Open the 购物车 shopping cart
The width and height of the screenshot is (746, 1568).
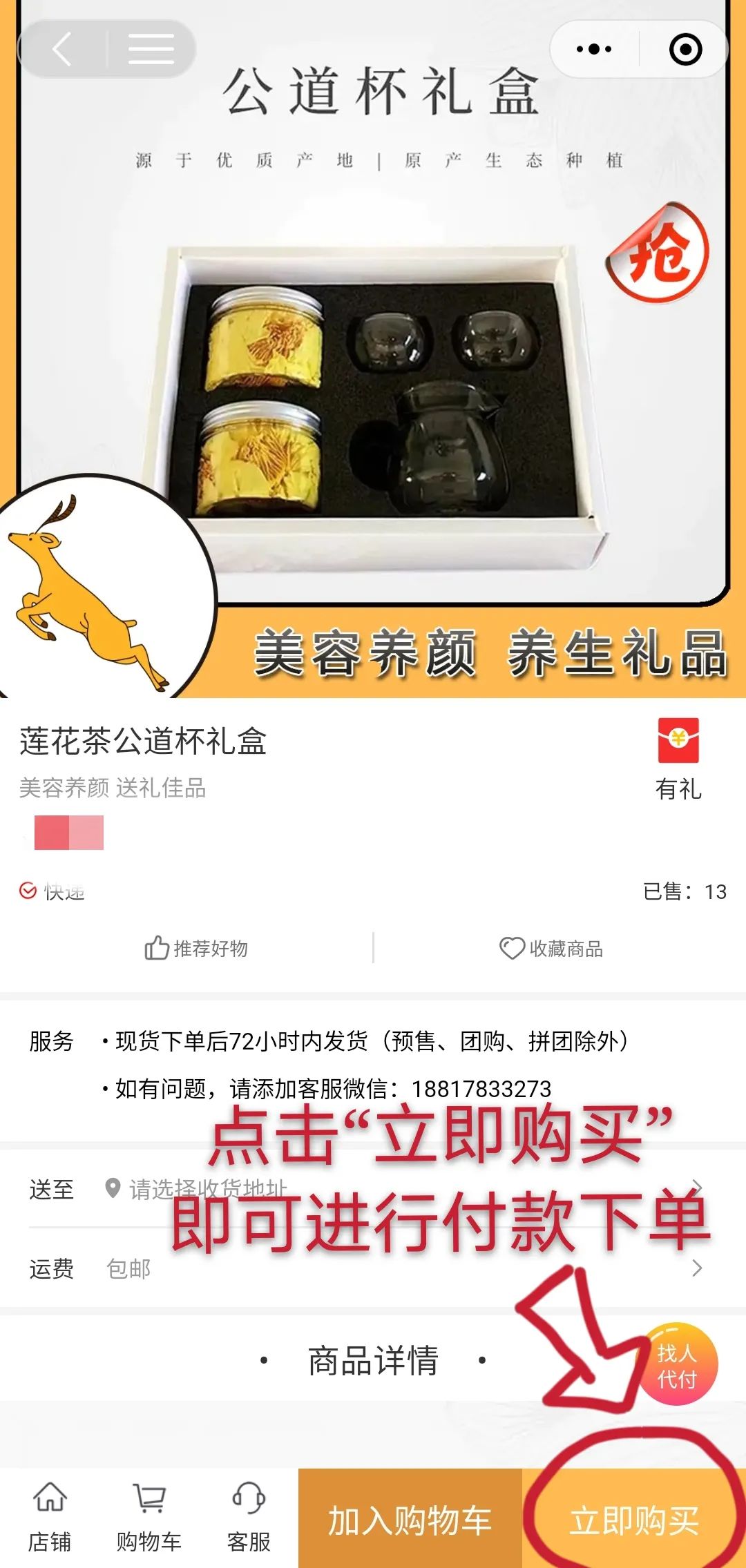click(149, 1518)
